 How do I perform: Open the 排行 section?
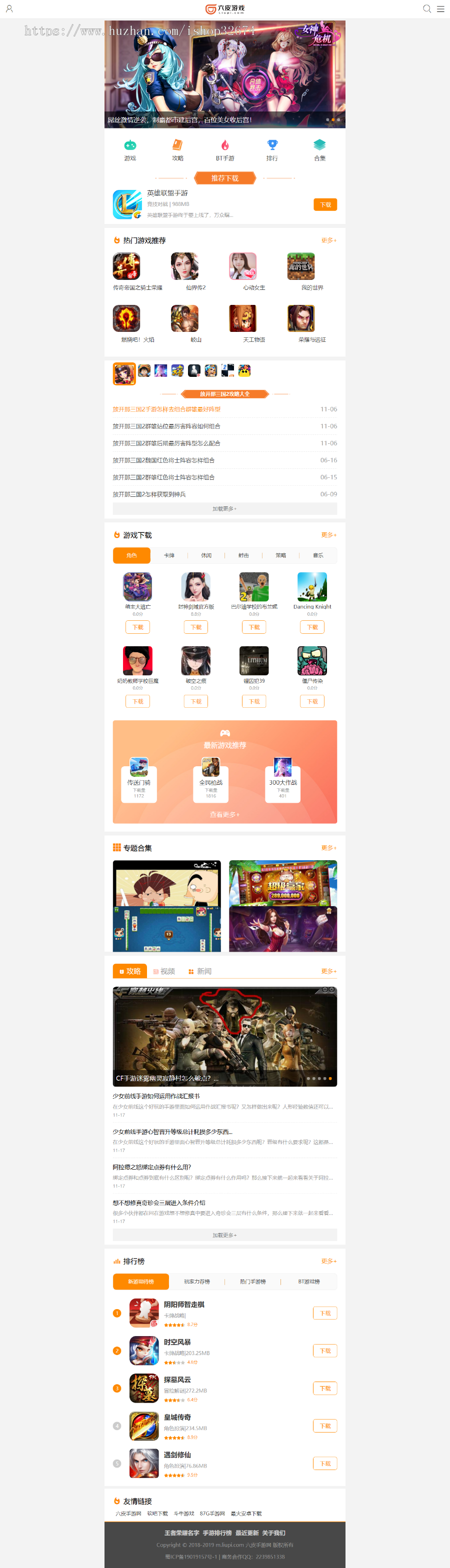pyautogui.click(x=272, y=150)
